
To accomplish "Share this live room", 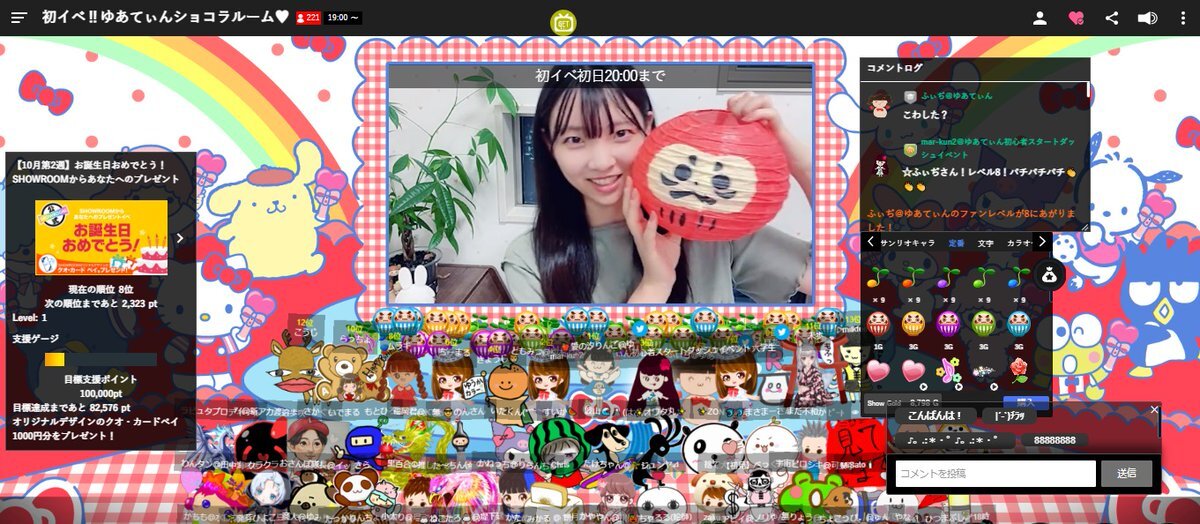I will pyautogui.click(x=1112, y=18).
